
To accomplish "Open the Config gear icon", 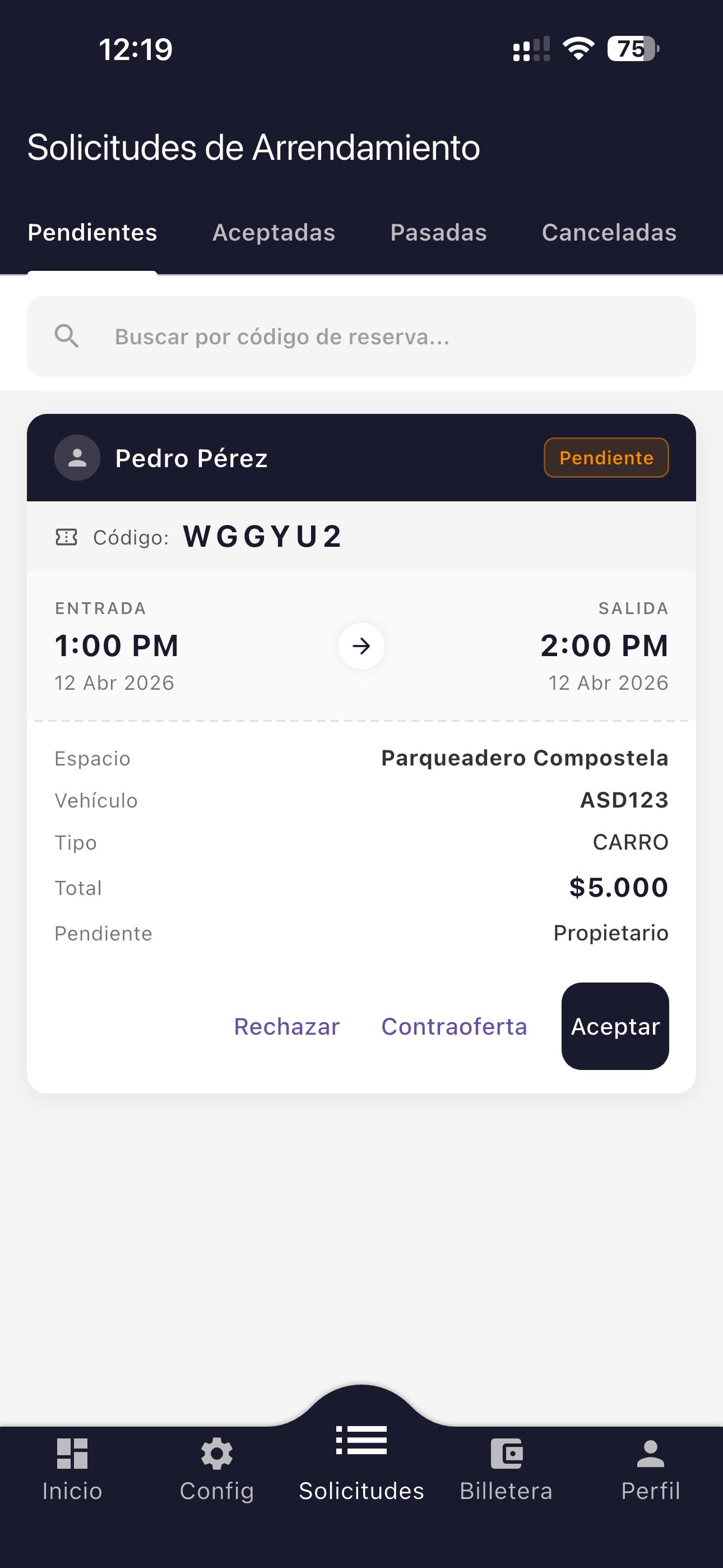I will click(217, 1454).
